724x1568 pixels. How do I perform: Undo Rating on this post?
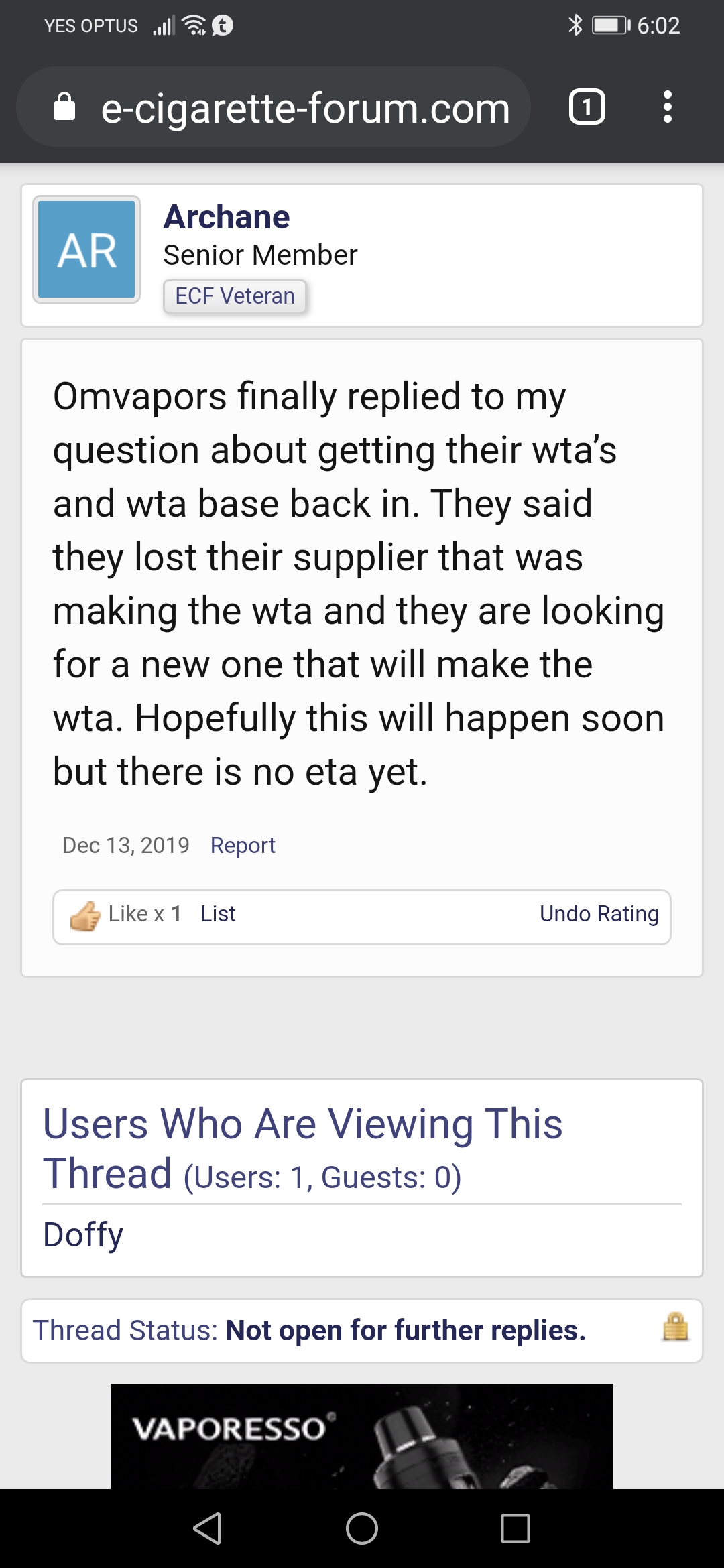599,914
